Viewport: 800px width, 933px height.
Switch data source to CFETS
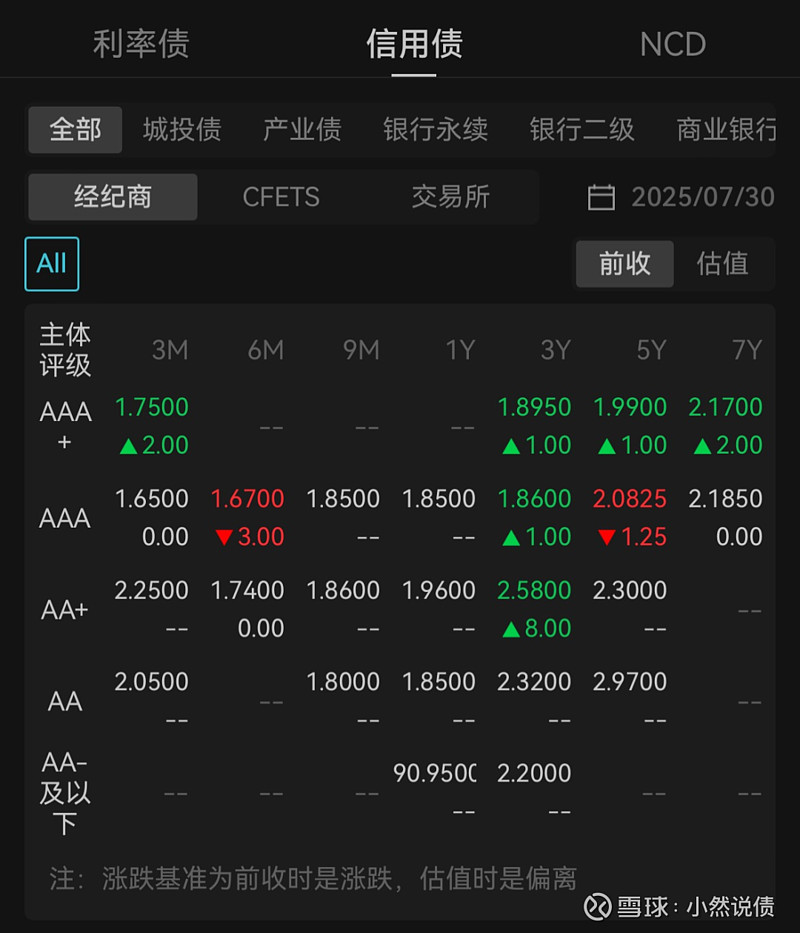click(x=281, y=197)
